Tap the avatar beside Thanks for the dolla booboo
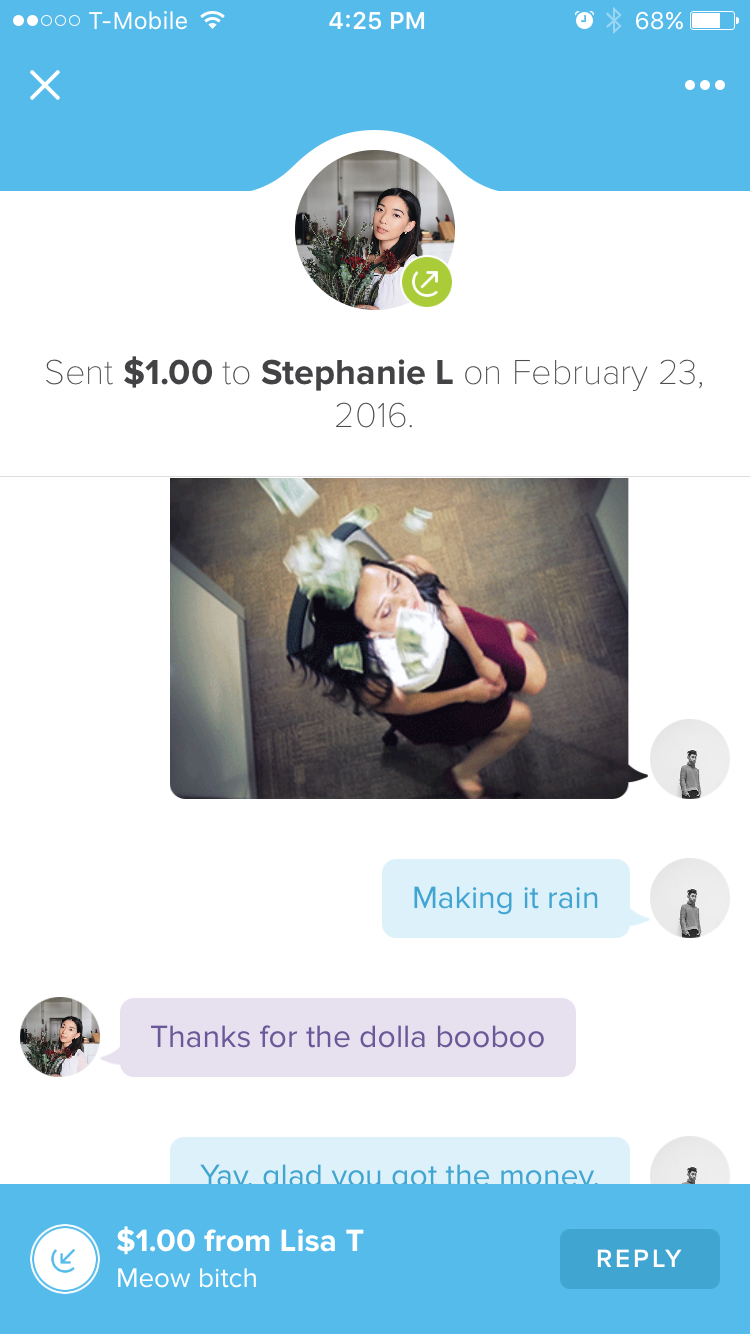This screenshot has width=750, height=1334. tap(60, 1037)
